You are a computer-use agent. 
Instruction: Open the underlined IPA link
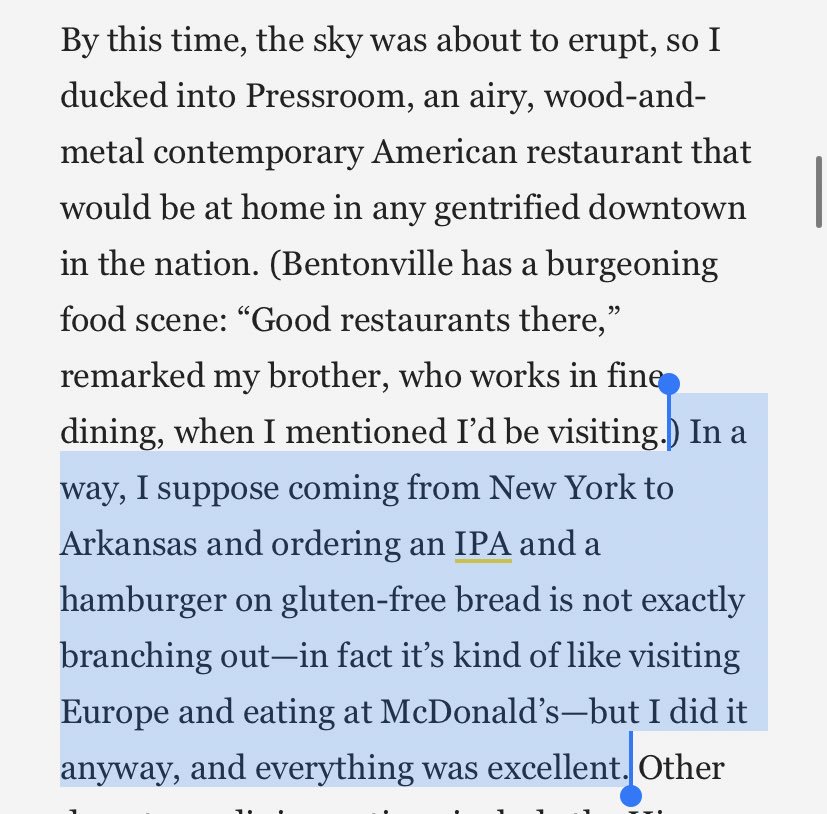click(483, 545)
